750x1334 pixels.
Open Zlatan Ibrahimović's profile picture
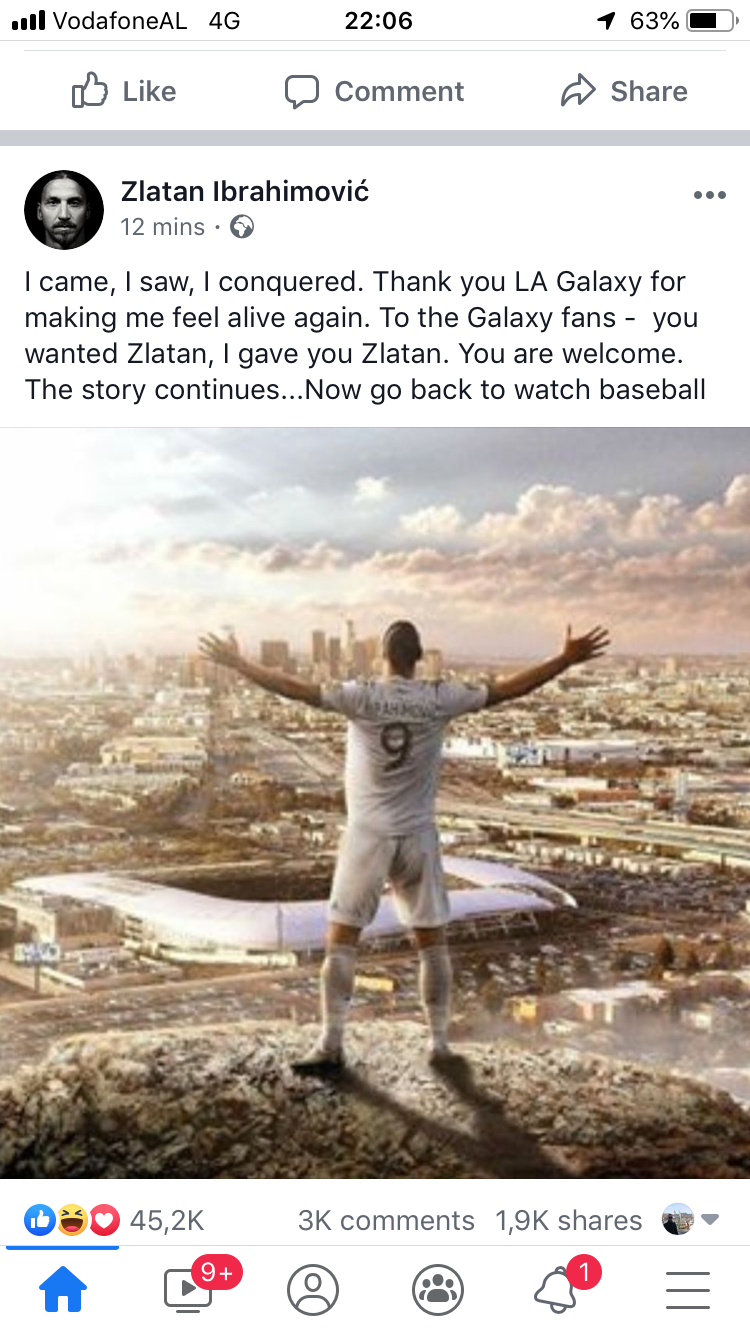click(64, 209)
